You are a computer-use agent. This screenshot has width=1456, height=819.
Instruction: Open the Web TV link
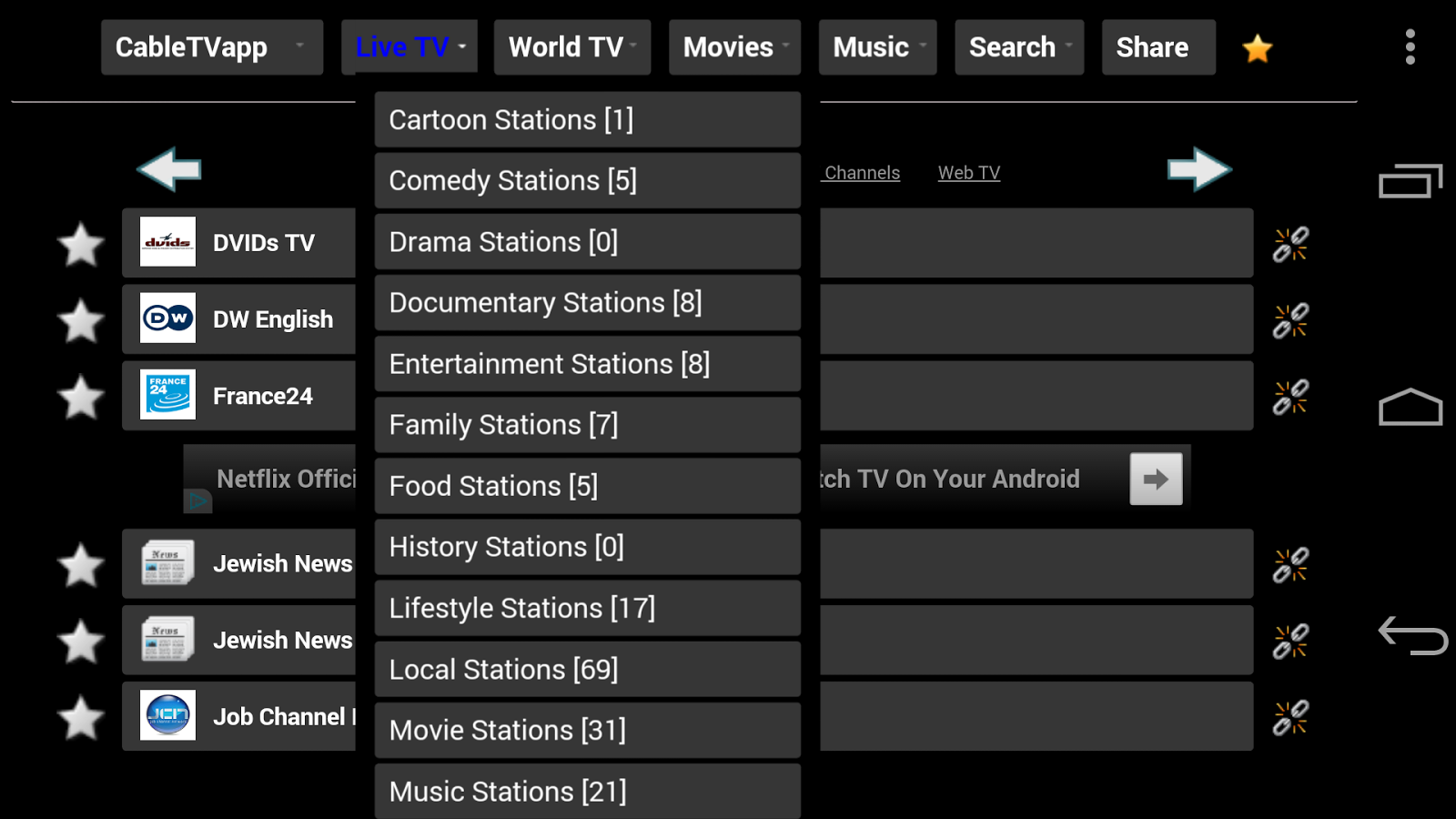pyautogui.click(x=969, y=173)
